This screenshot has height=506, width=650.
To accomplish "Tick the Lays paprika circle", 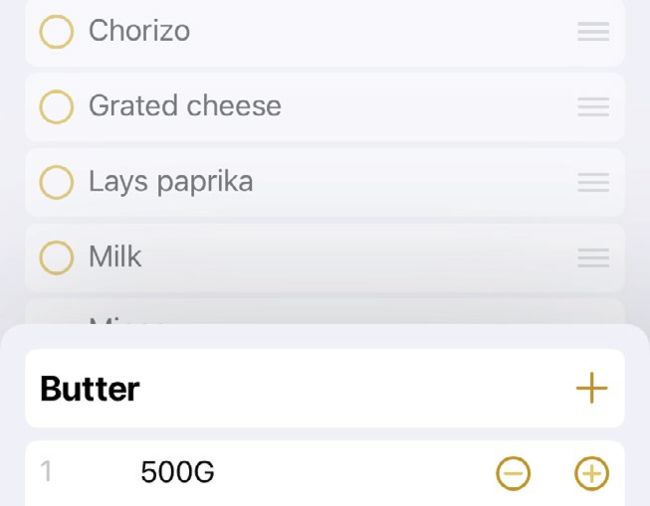I will pos(56,182).
